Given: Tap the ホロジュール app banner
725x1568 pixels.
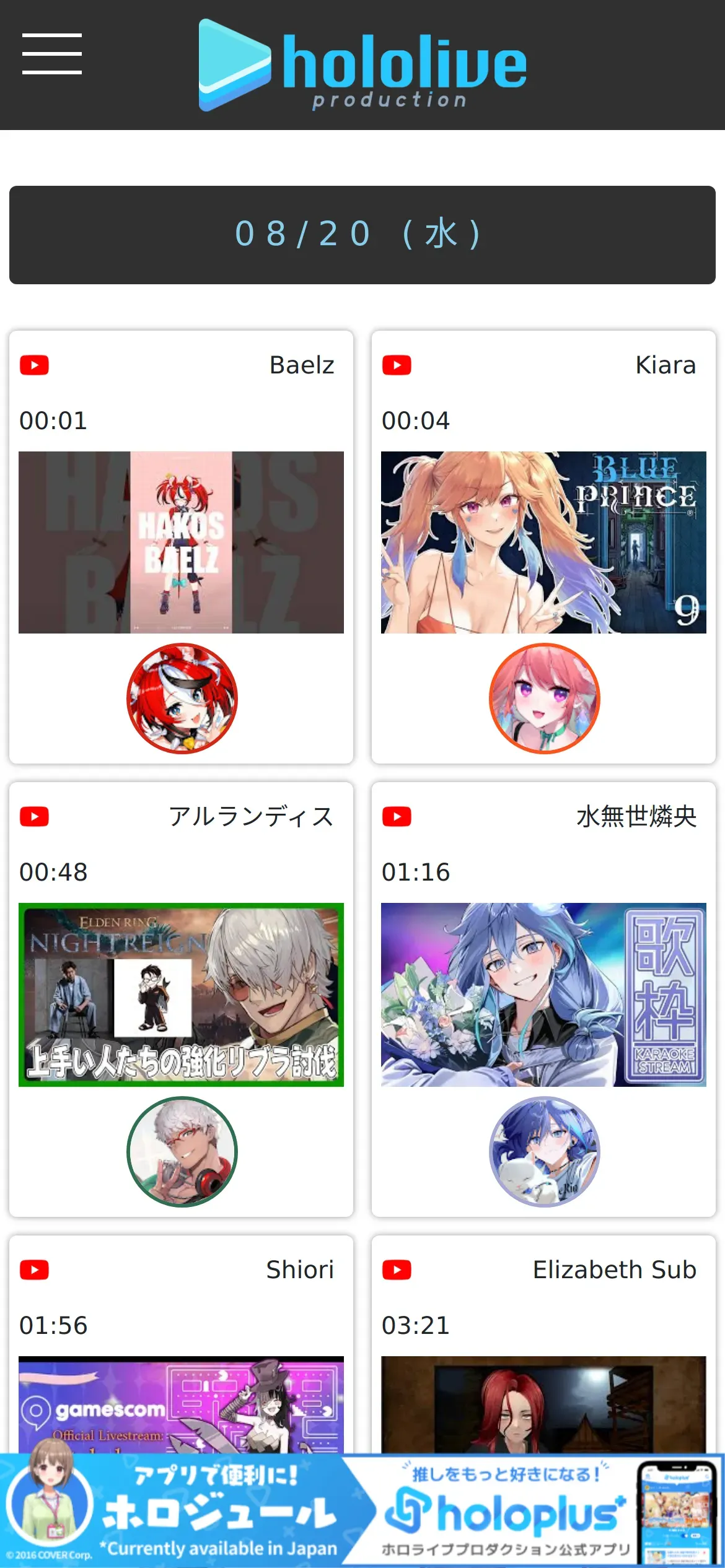Looking at the screenshot, I should point(186,1511).
